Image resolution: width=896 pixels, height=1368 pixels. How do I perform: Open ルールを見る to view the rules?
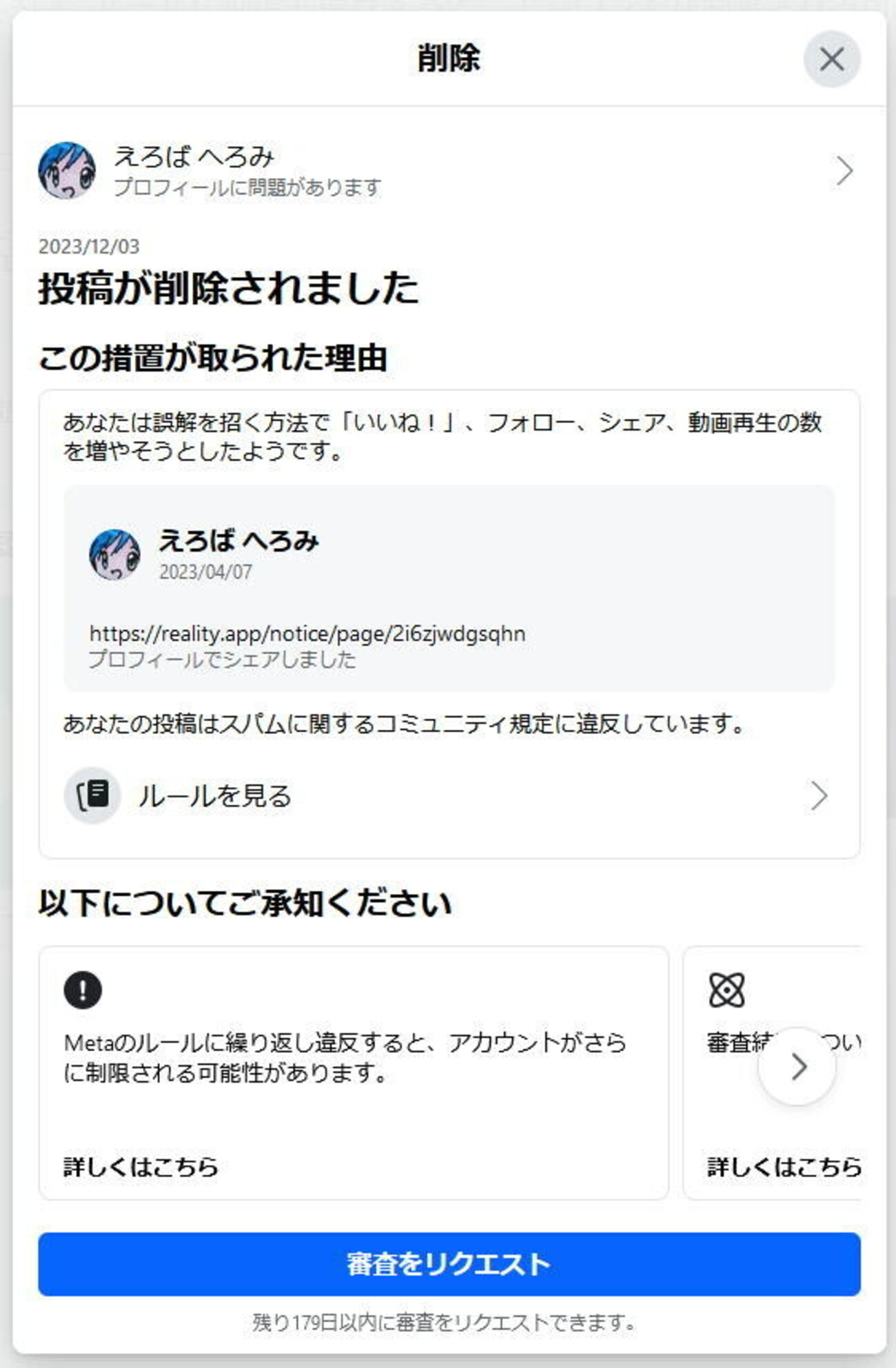tap(448, 796)
